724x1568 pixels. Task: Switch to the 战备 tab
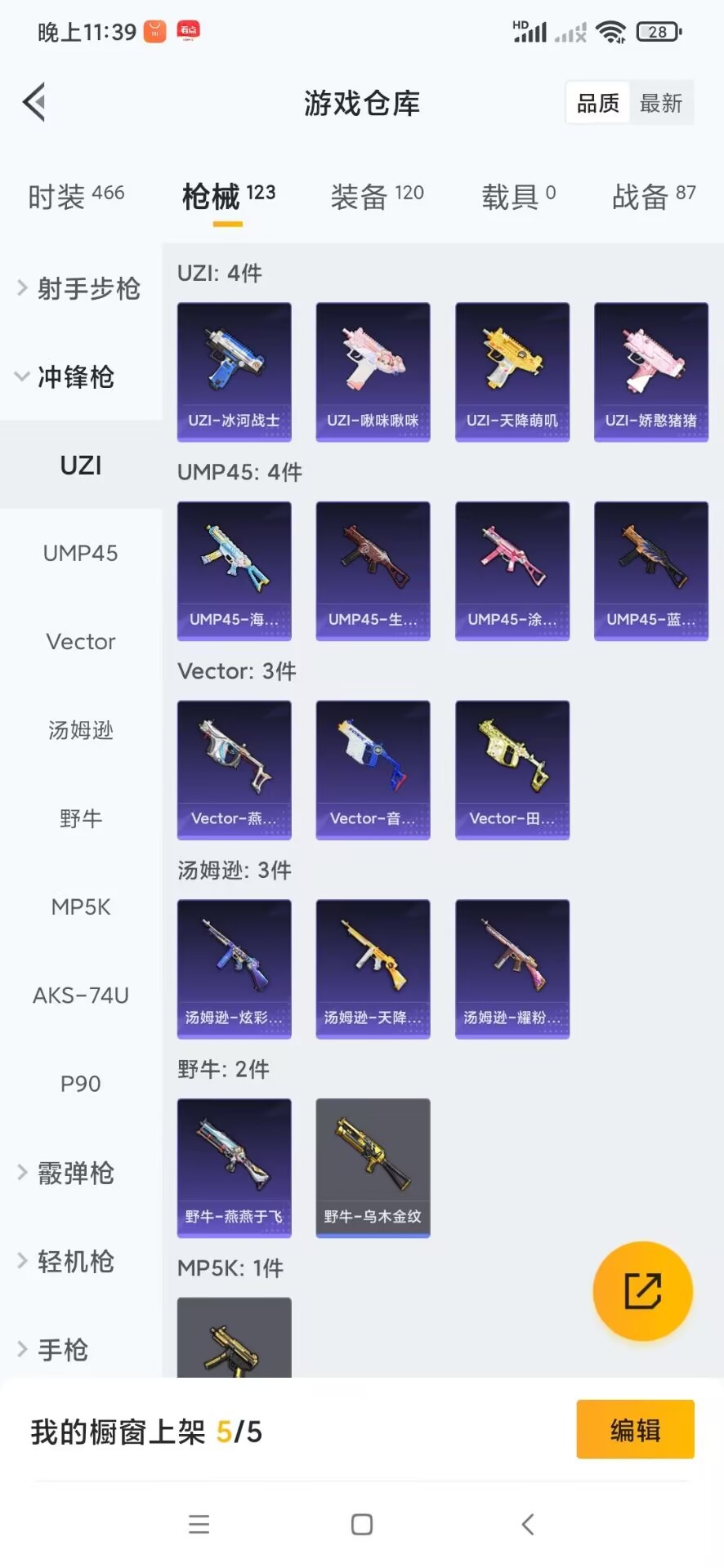(654, 196)
